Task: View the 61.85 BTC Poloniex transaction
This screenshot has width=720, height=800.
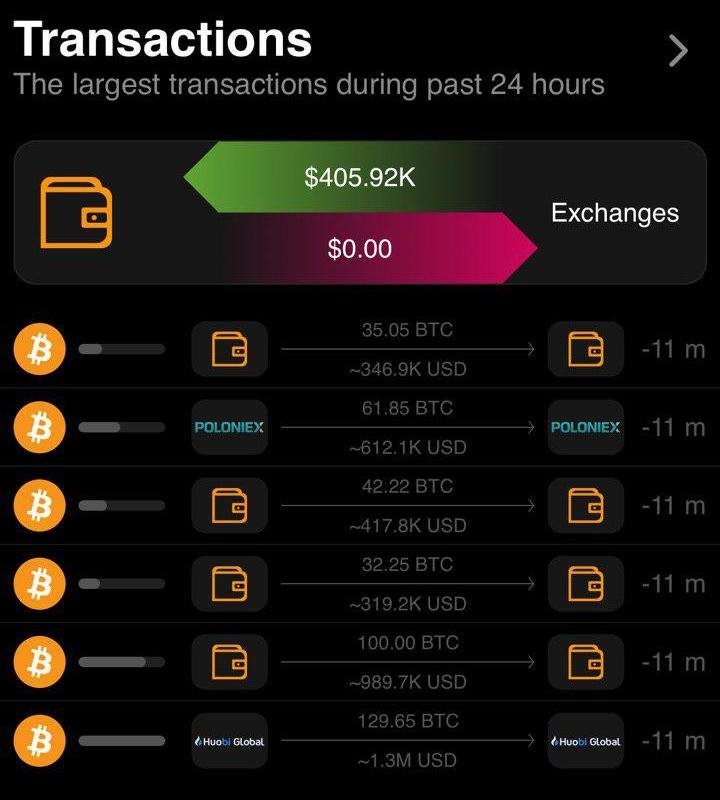Action: [408, 427]
